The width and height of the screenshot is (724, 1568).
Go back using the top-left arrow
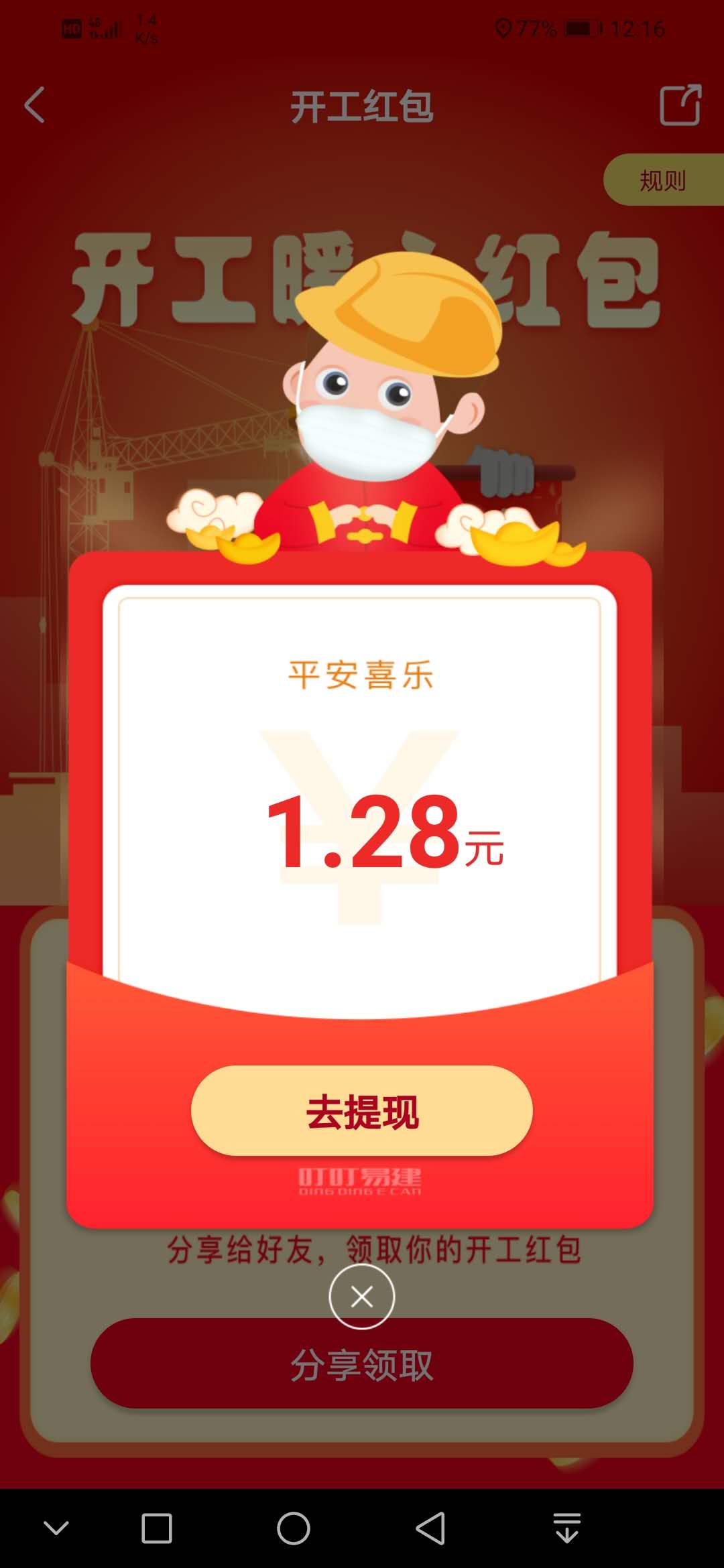pos(35,105)
